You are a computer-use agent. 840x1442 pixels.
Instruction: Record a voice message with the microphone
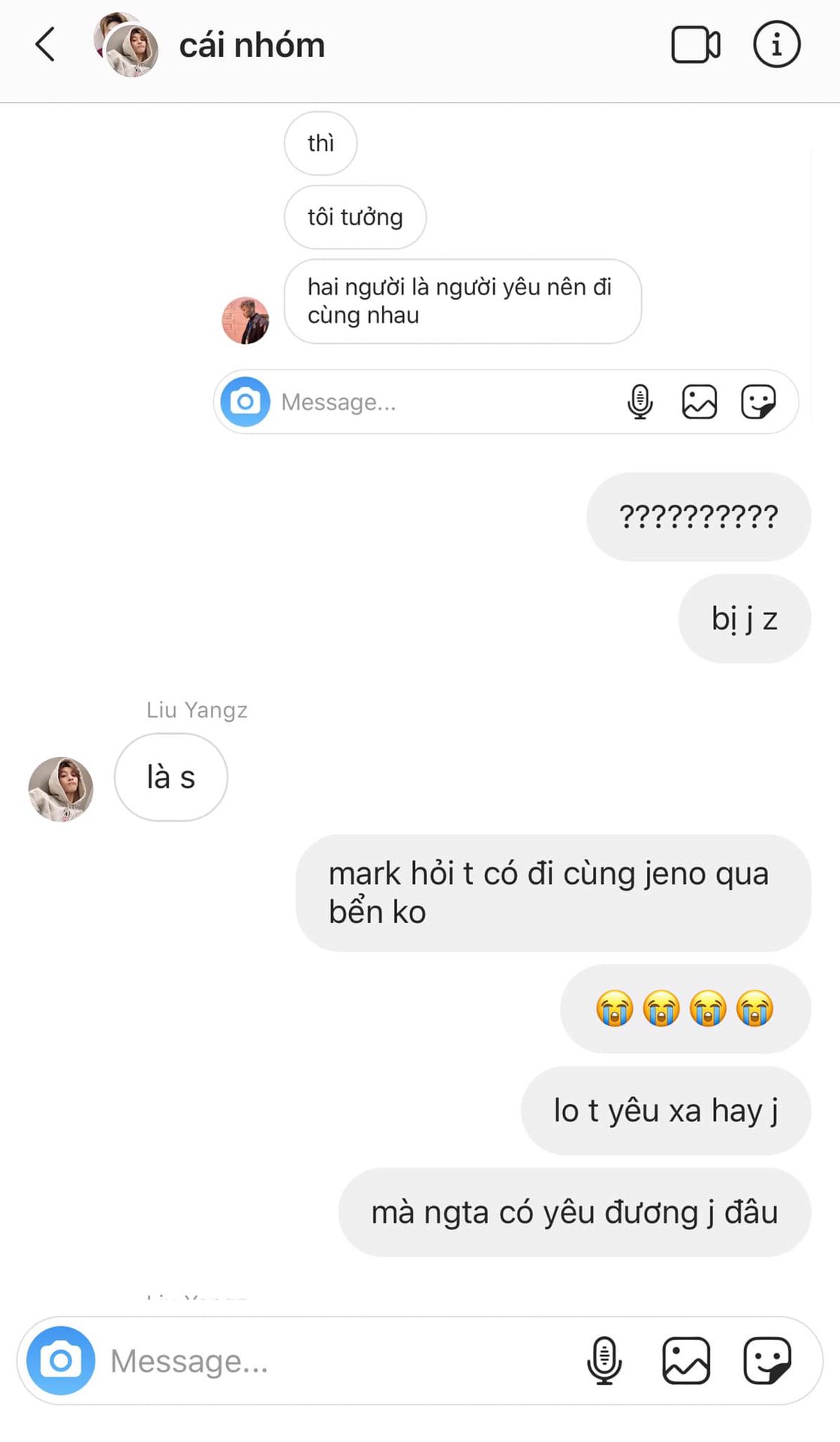tap(604, 1360)
